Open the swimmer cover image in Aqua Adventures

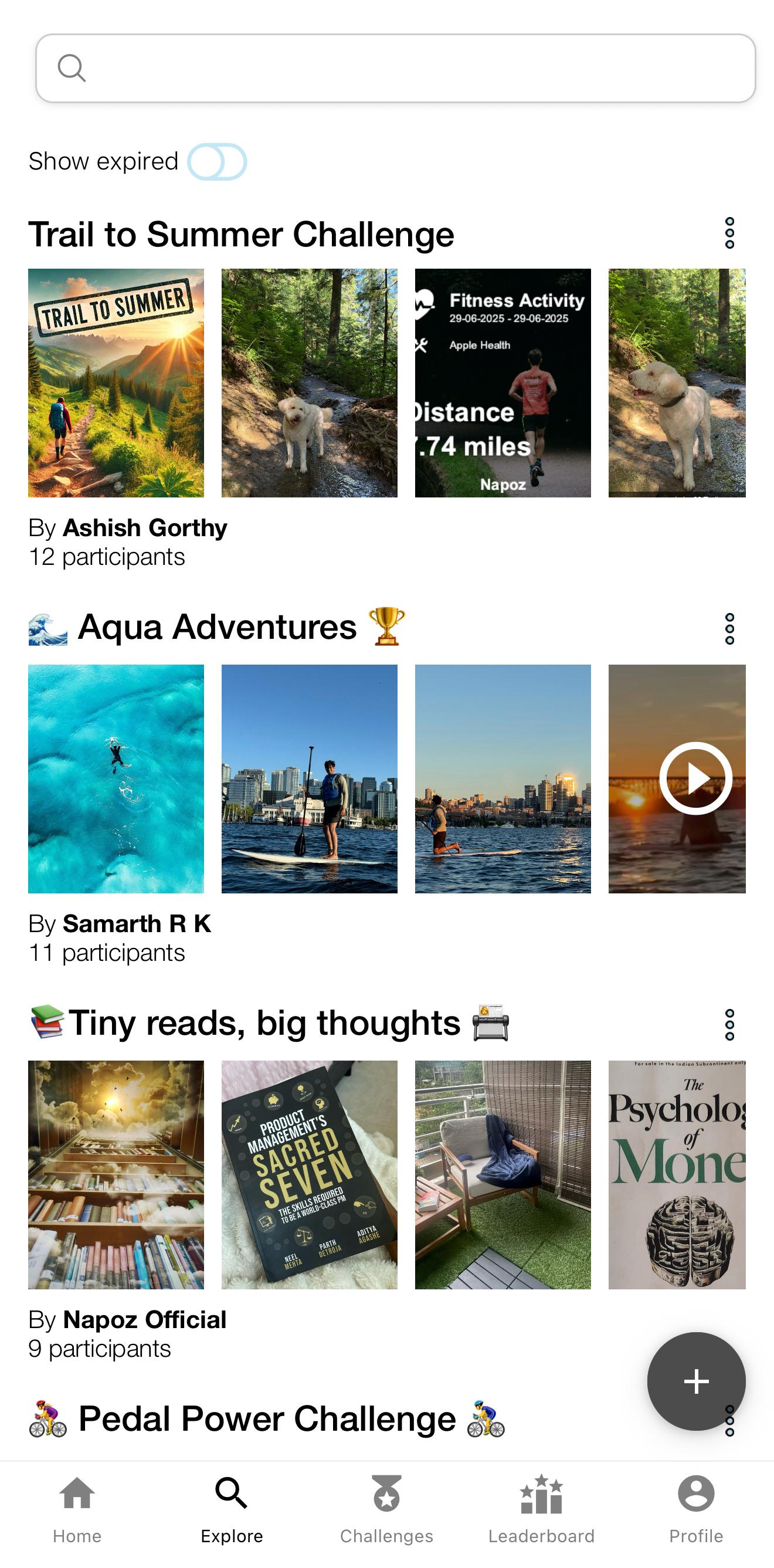(116, 778)
